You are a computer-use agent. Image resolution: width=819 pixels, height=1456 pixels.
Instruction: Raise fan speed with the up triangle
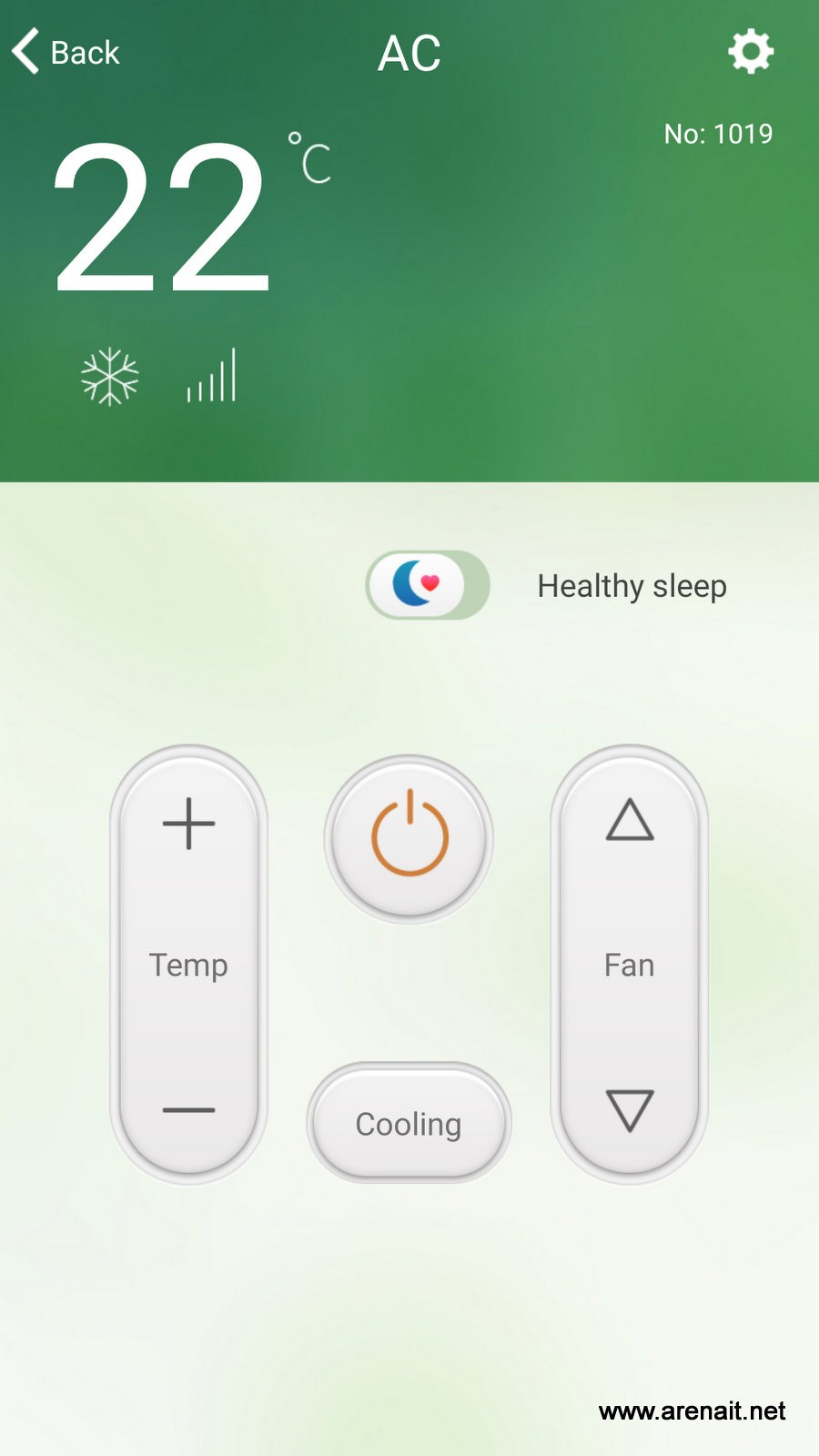630,820
